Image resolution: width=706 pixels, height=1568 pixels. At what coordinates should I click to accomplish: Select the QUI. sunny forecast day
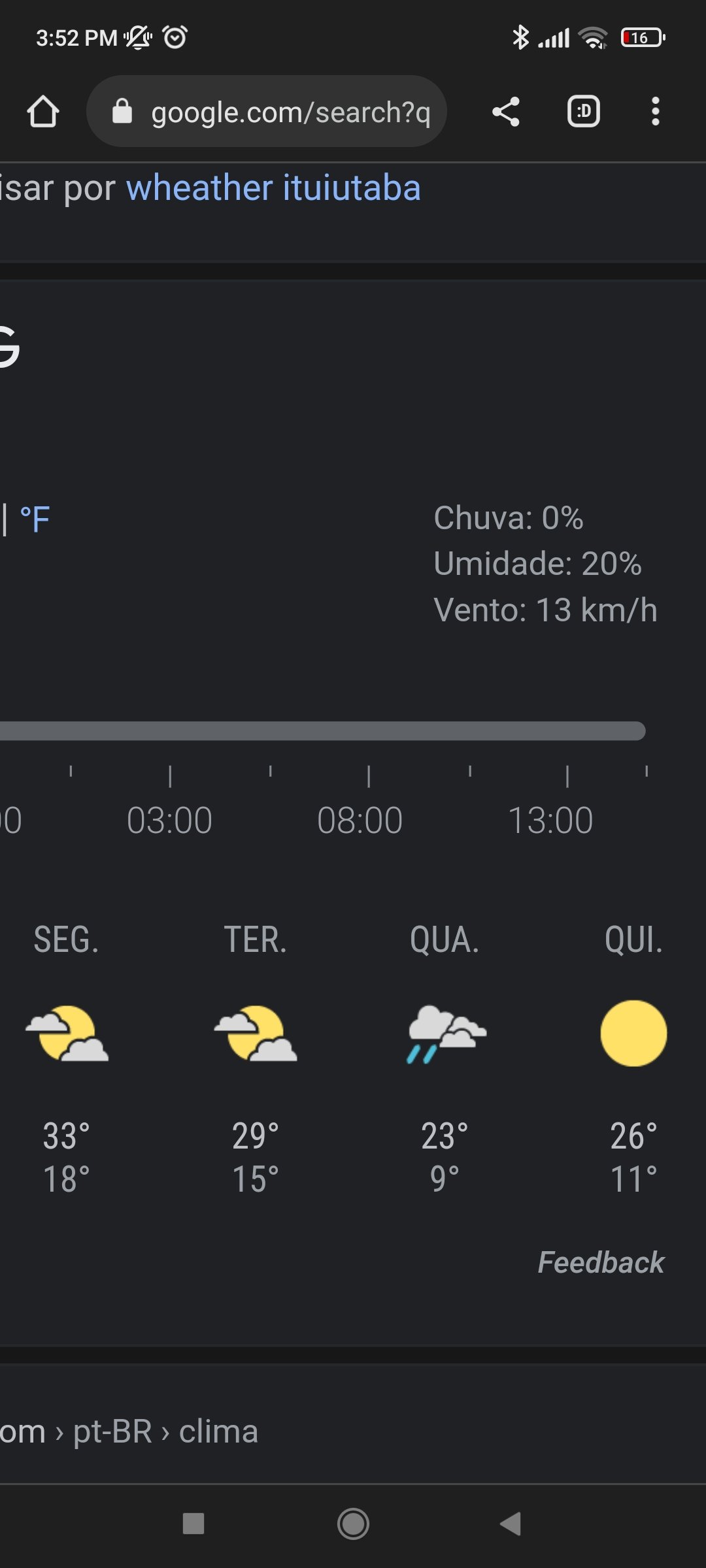pyautogui.click(x=633, y=1058)
